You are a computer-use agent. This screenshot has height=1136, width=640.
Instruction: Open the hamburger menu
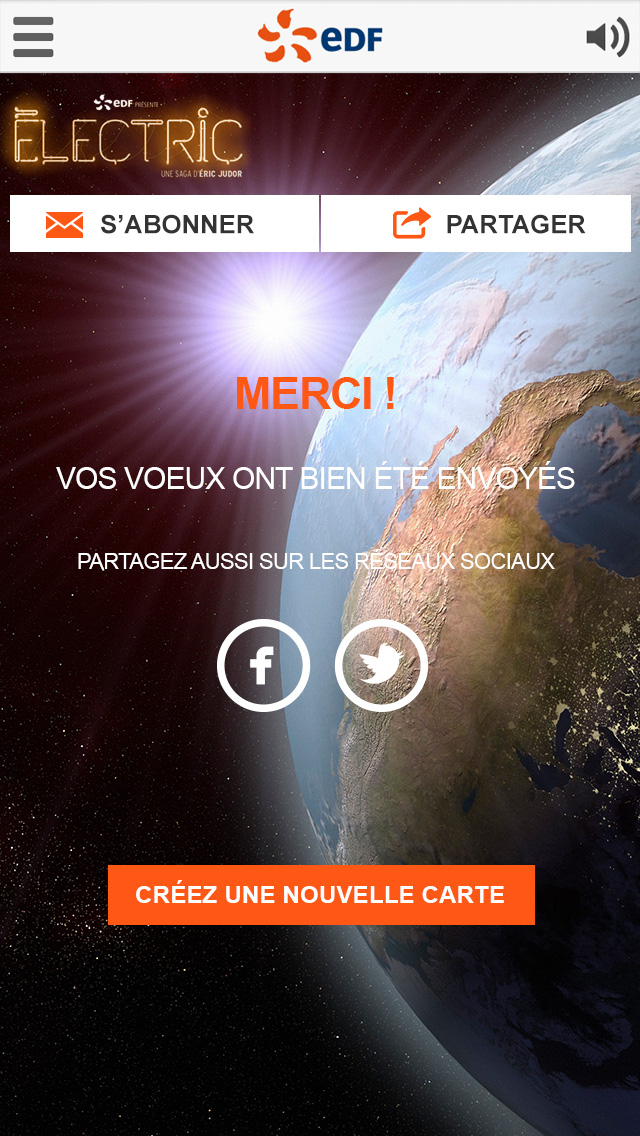pos(33,37)
